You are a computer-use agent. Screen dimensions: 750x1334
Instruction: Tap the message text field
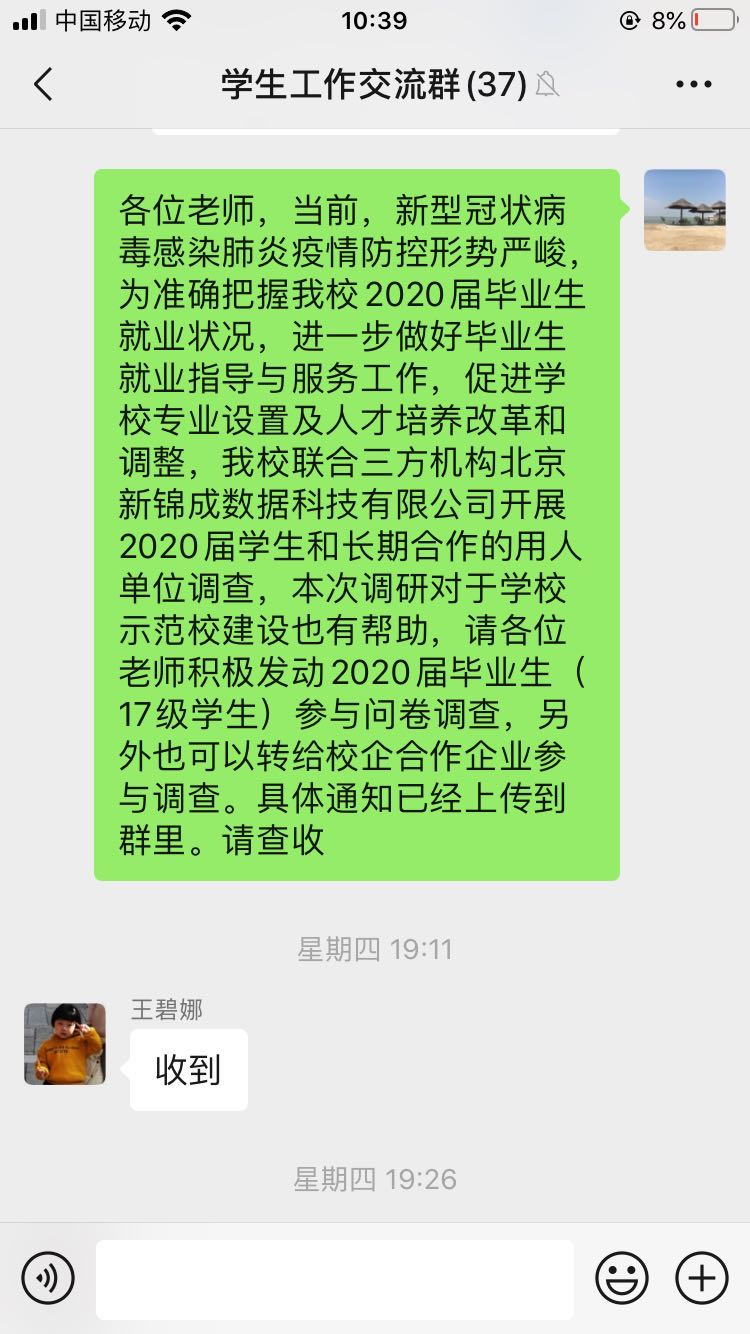pyautogui.click(x=335, y=1279)
